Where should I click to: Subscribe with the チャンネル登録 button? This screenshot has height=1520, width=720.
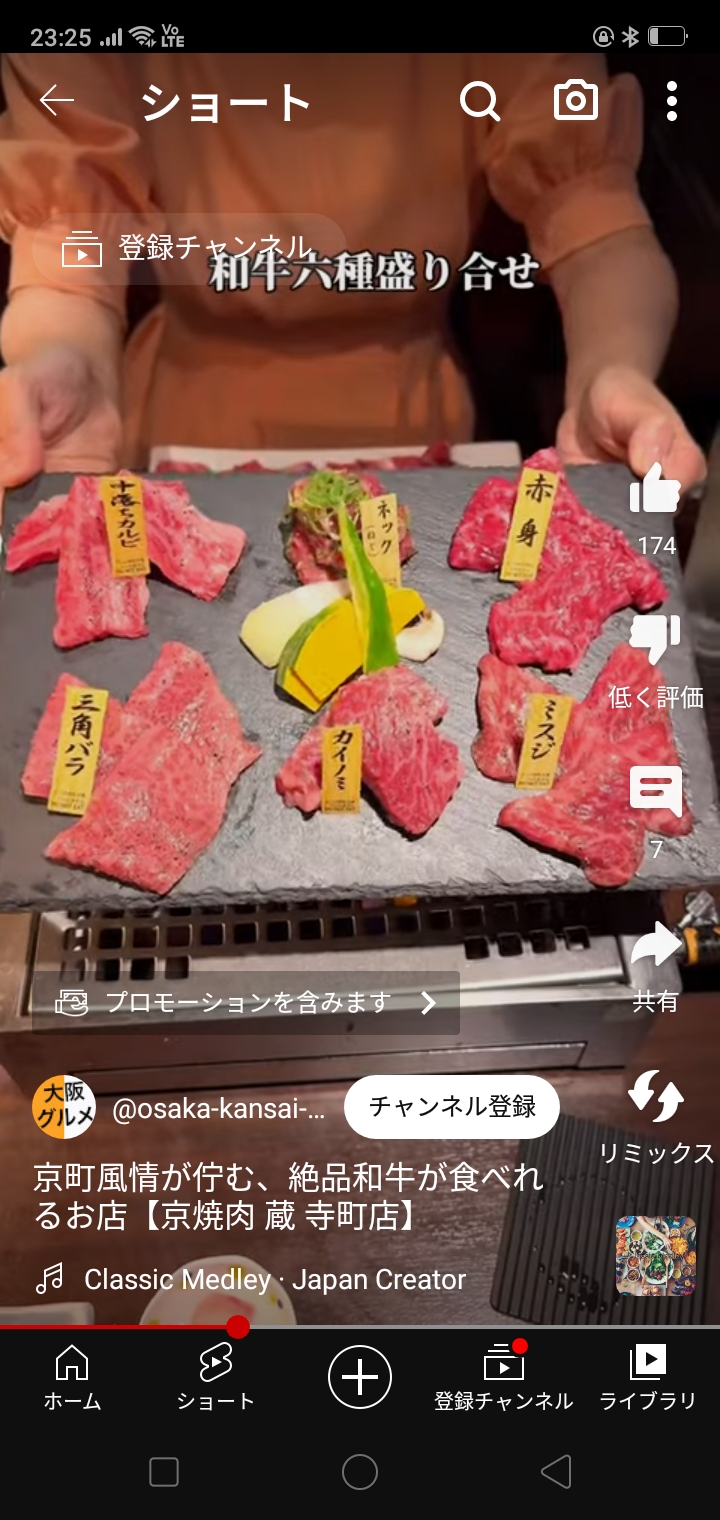(452, 1107)
